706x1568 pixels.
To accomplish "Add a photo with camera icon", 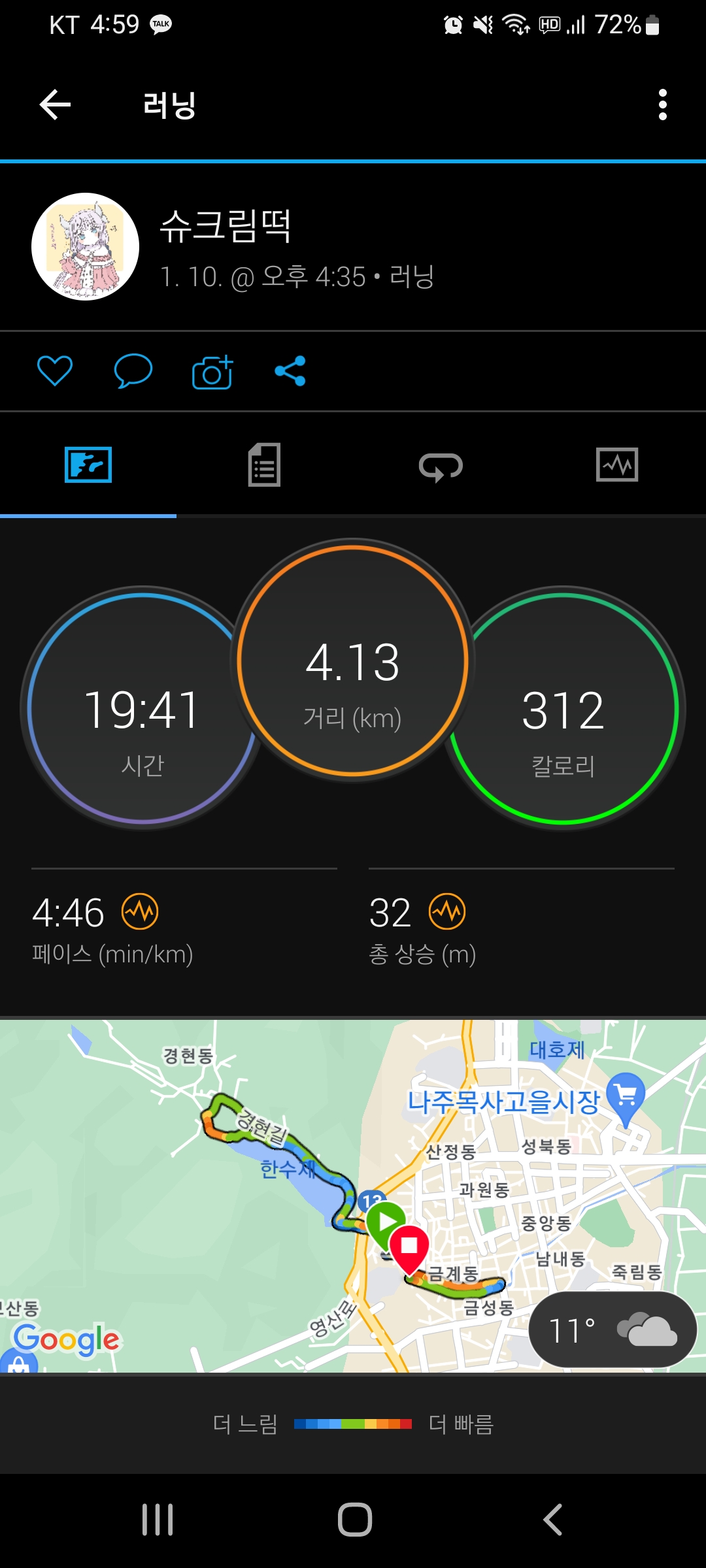I will tap(212, 372).
